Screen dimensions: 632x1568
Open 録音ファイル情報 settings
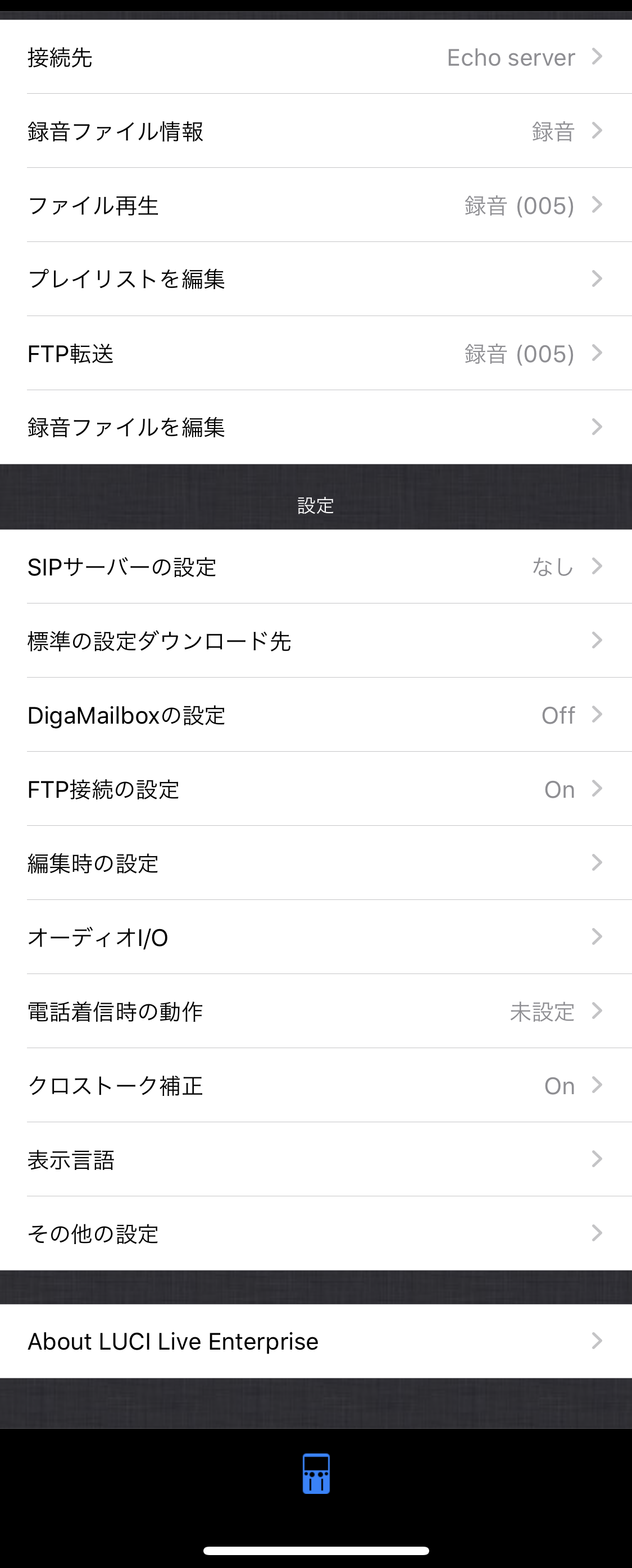click(316, 131)
